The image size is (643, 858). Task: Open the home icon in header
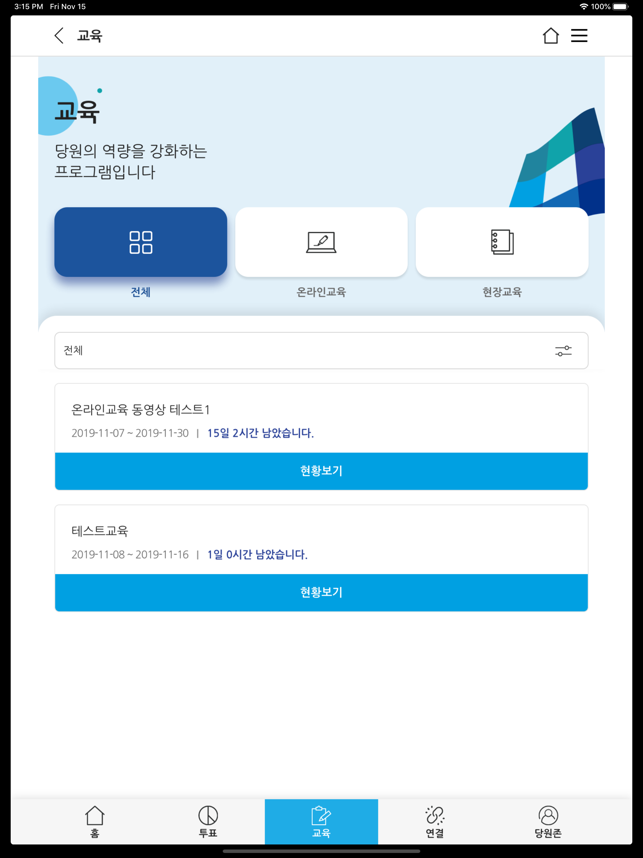(550, 36)
